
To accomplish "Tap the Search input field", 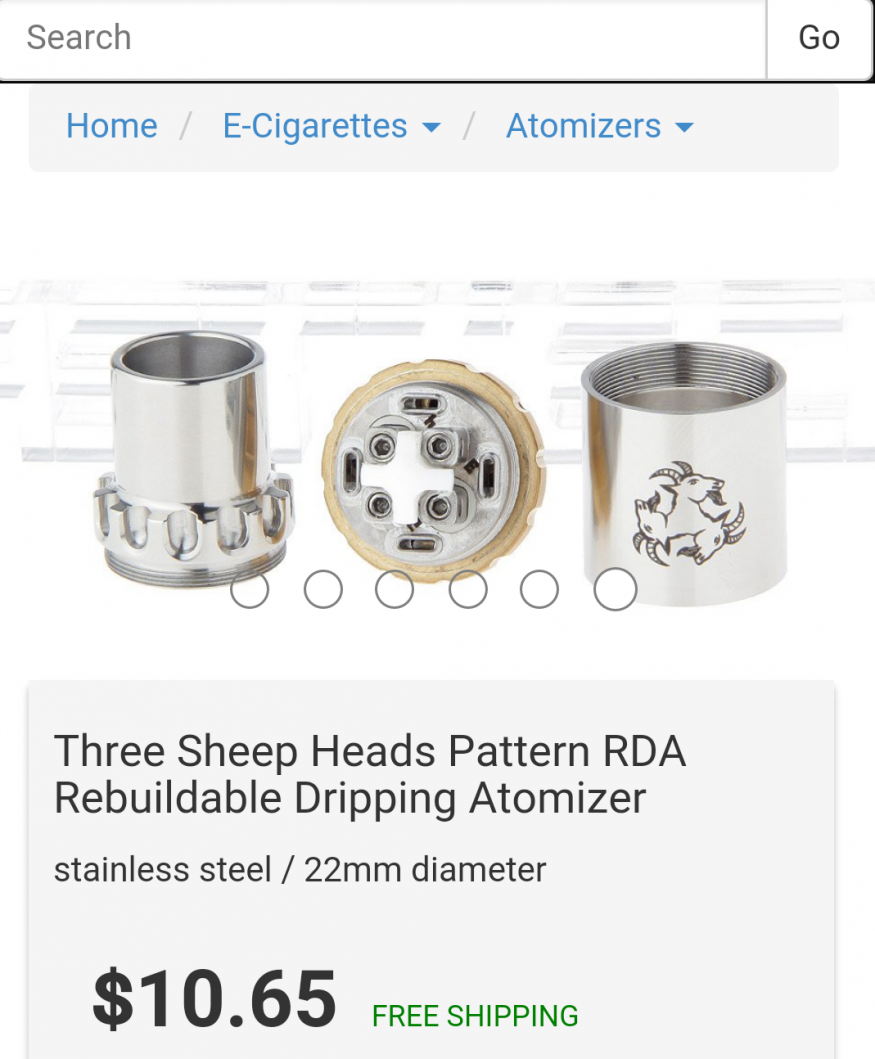I will pos(380,38).
